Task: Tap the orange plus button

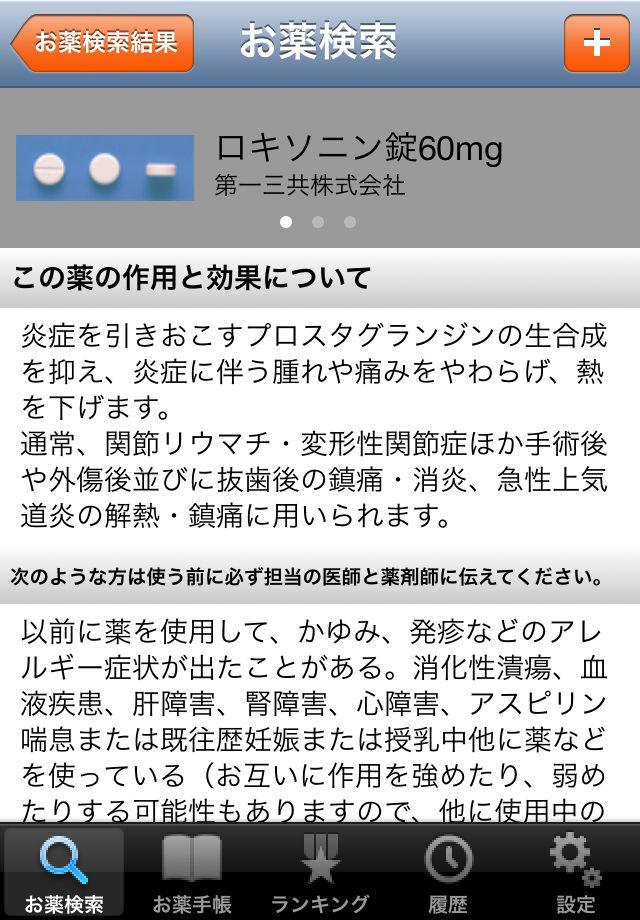Action: point(596,43)
